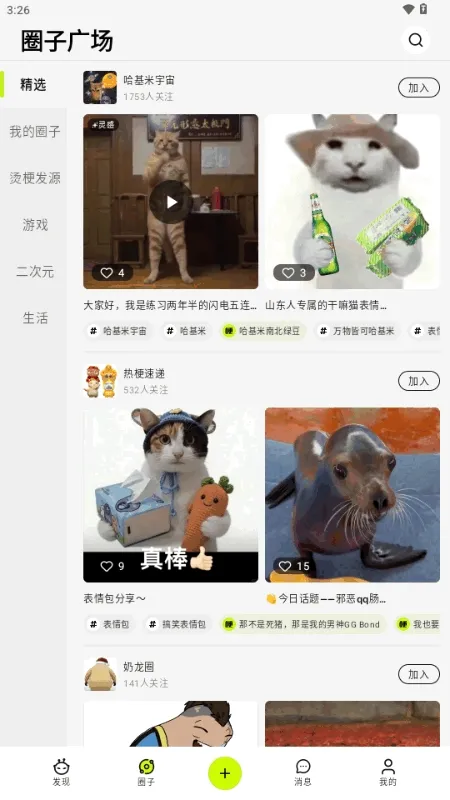
Task: Select the 万物皆可哈基米 hashtag chip
Action: pos(357,331)
